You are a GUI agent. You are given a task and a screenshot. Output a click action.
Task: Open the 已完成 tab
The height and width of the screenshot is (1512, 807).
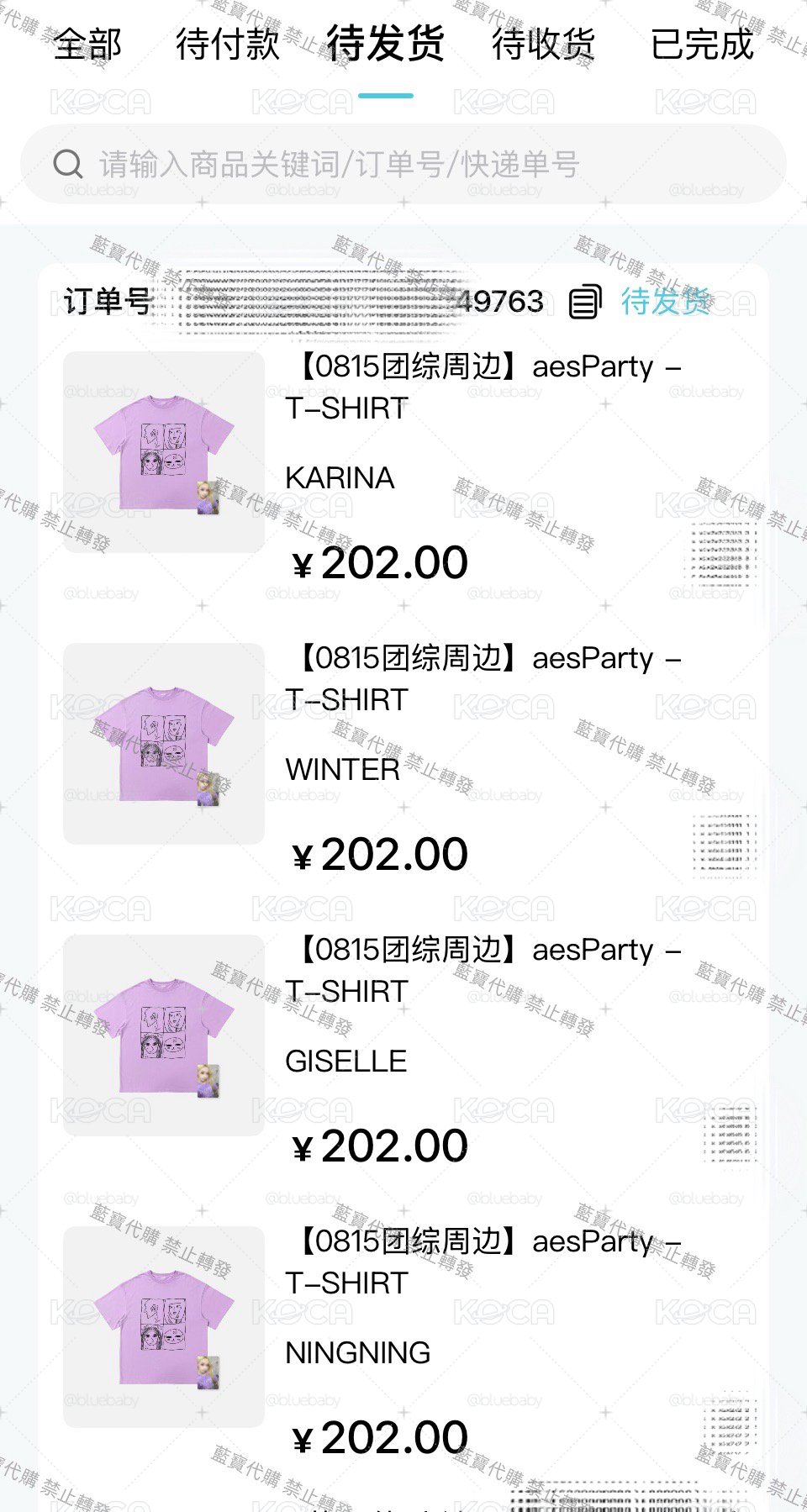pos(702,44)
